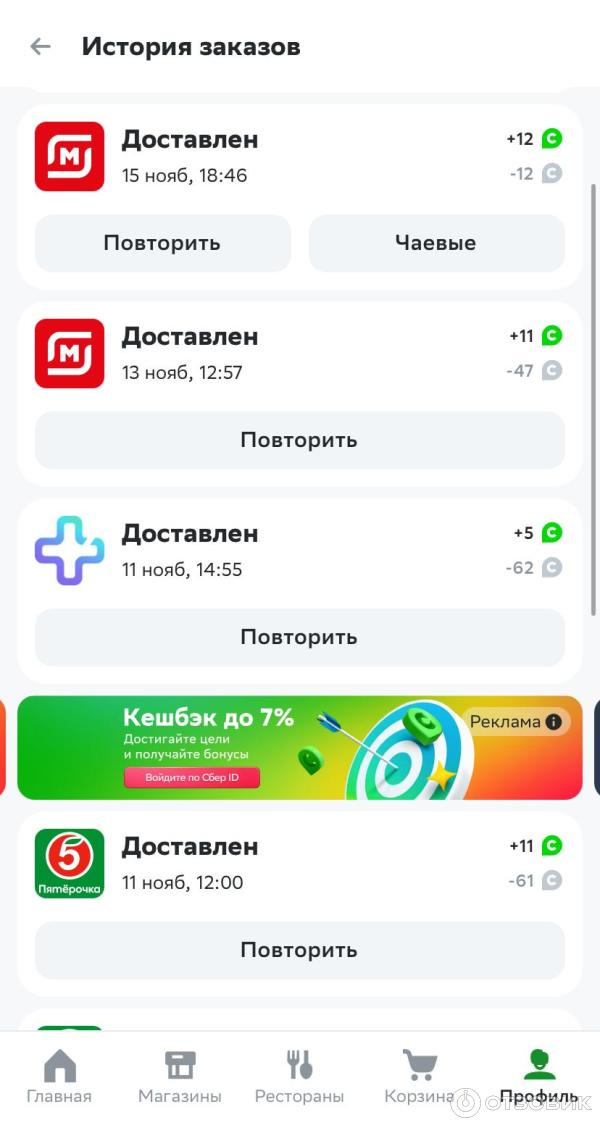
Task: Repeat the 15 нояб, 18:46 order
Action: pyautogui.click(x=162, y=243)
